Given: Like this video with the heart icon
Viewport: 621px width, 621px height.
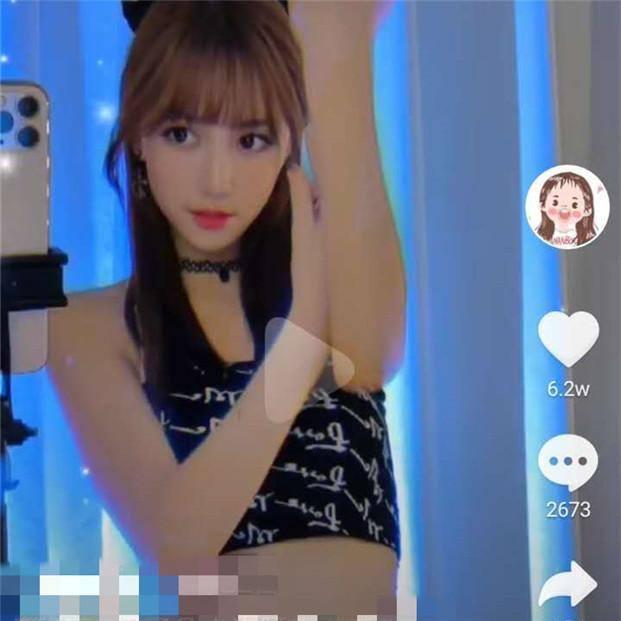Looking at the screenshot, I should tap(568, 339).
